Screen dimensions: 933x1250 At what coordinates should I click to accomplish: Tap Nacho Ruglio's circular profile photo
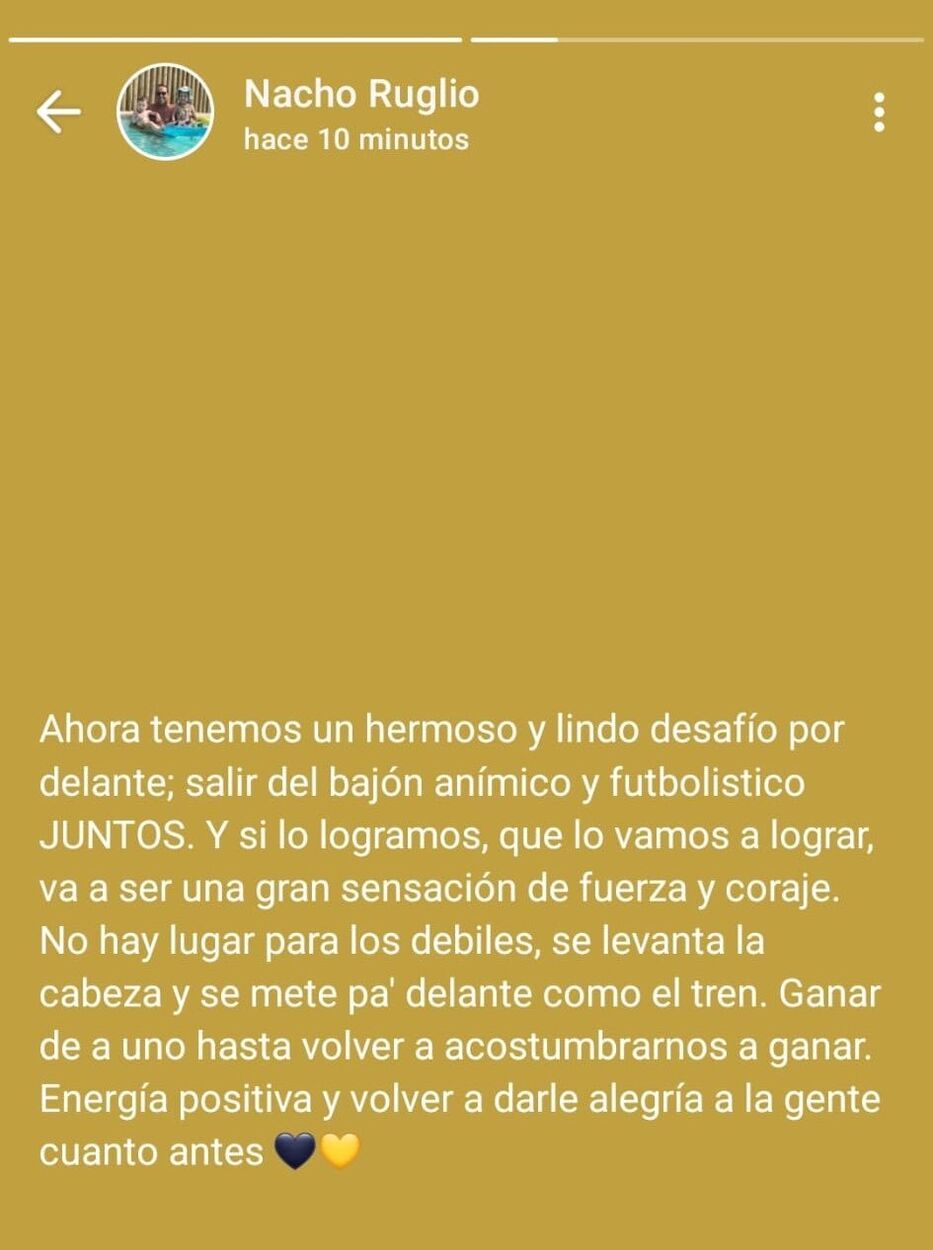[165, 111]
